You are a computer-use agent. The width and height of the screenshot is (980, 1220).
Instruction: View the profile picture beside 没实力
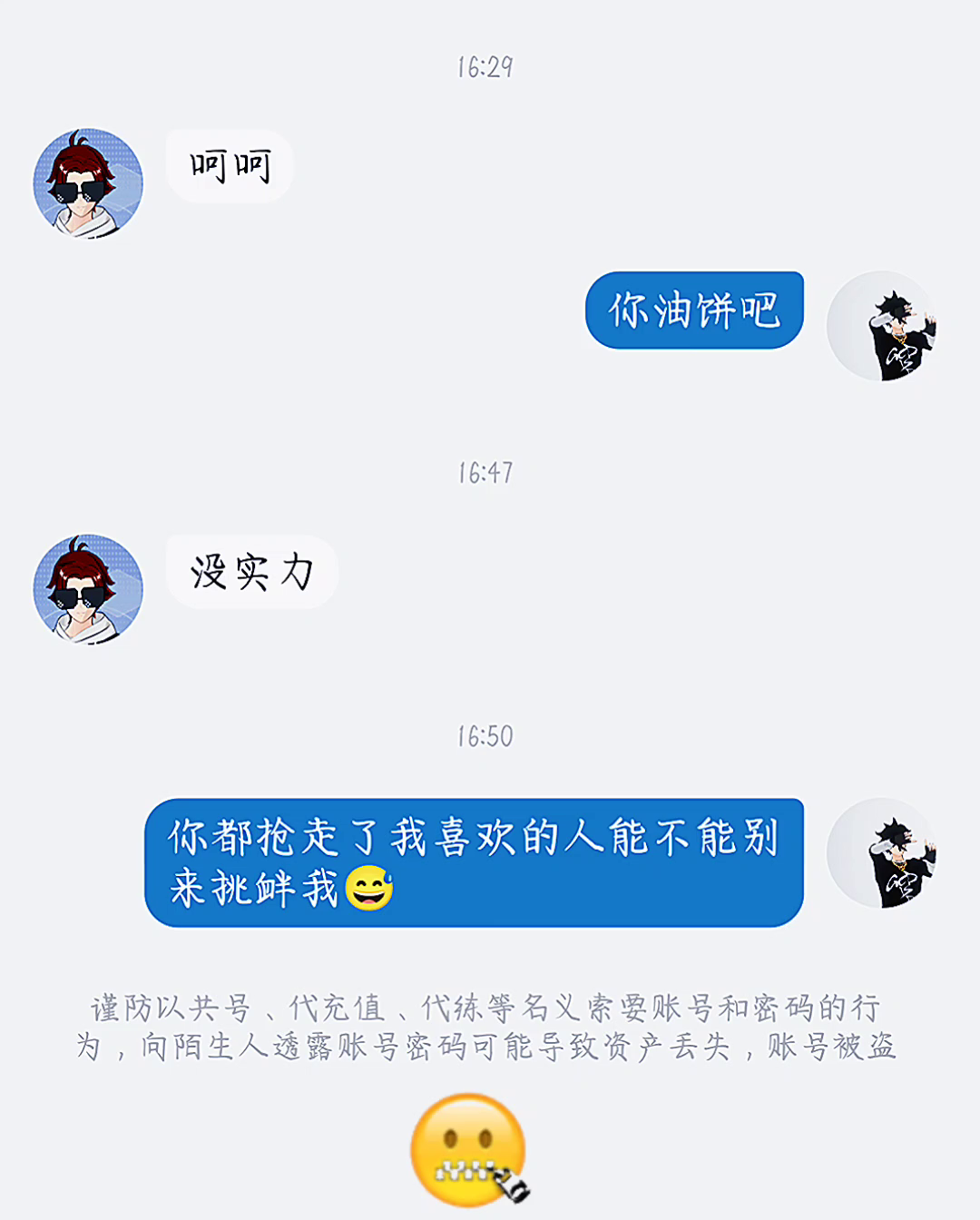pos(88,588)
